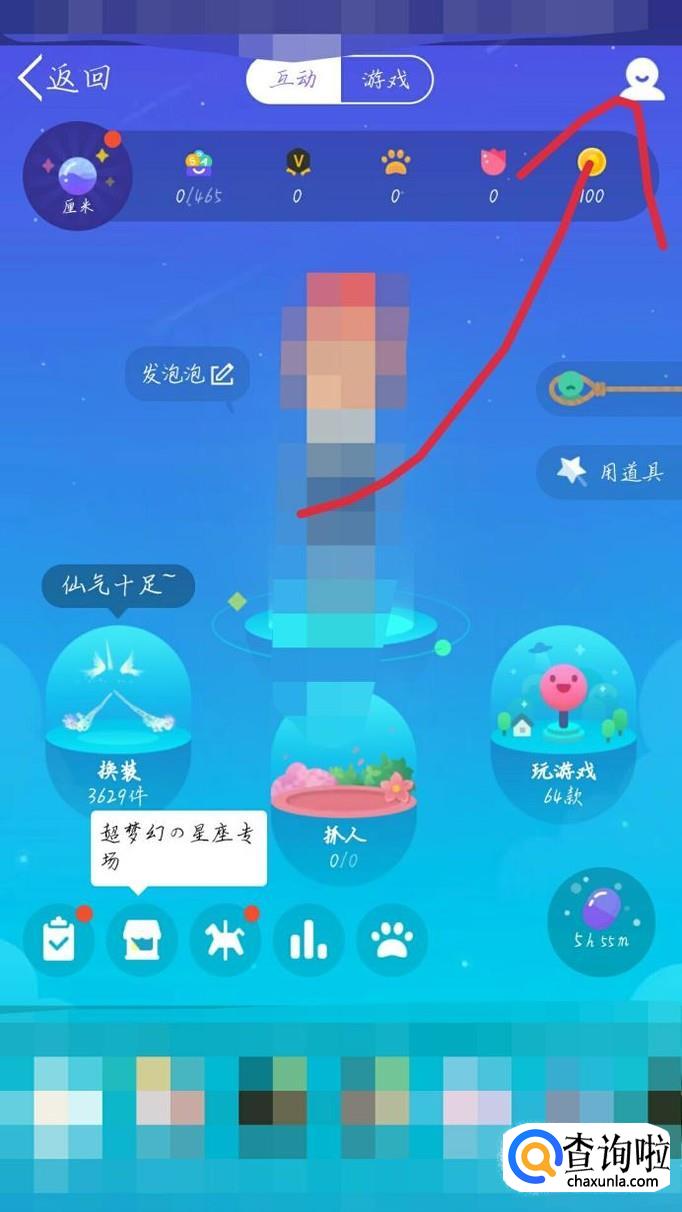Open the ranking bar chart icon
This screenshot has width=682, height=1212.
tap(308, 940)
